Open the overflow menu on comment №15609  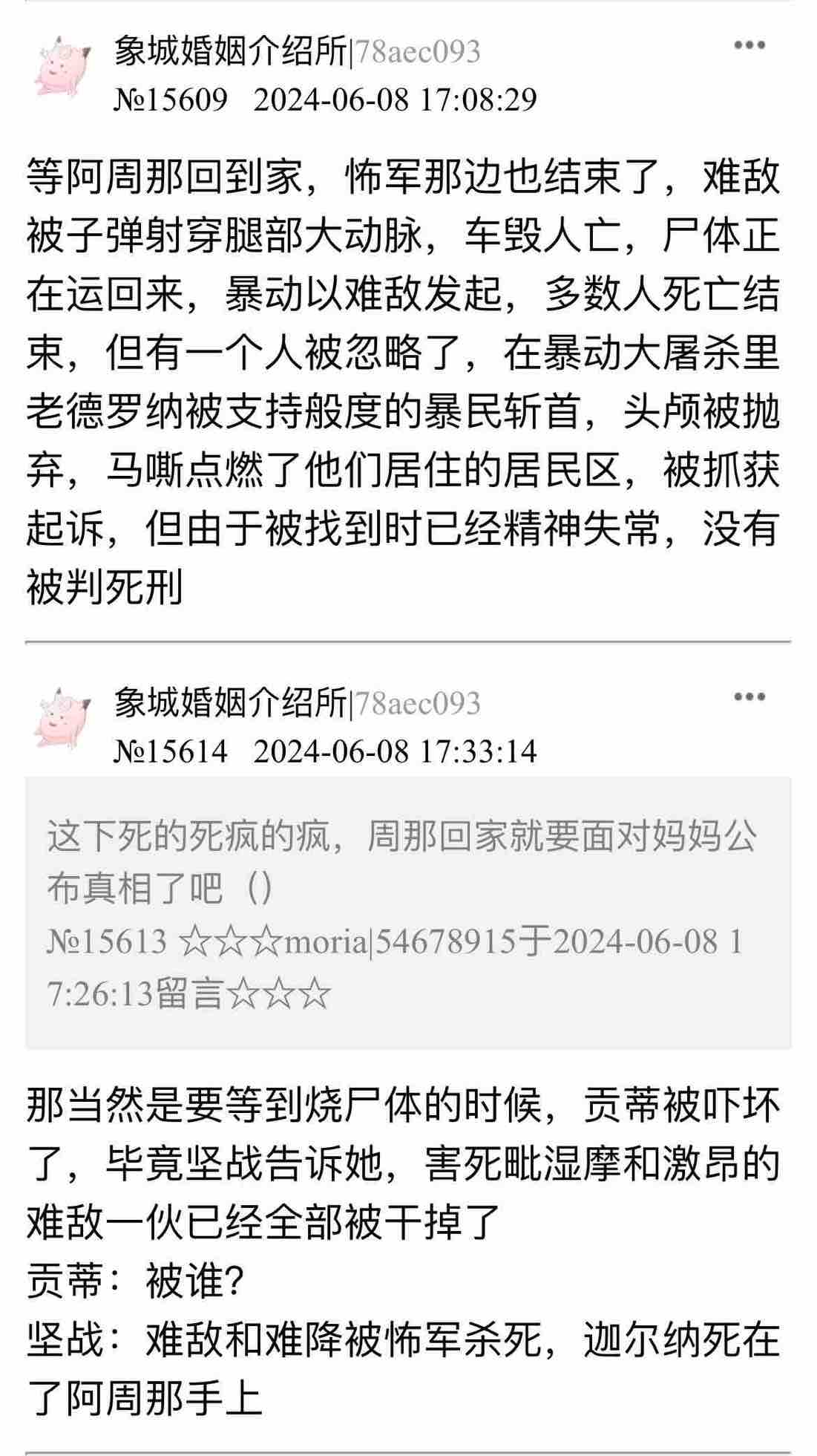[x=748, y=45]
